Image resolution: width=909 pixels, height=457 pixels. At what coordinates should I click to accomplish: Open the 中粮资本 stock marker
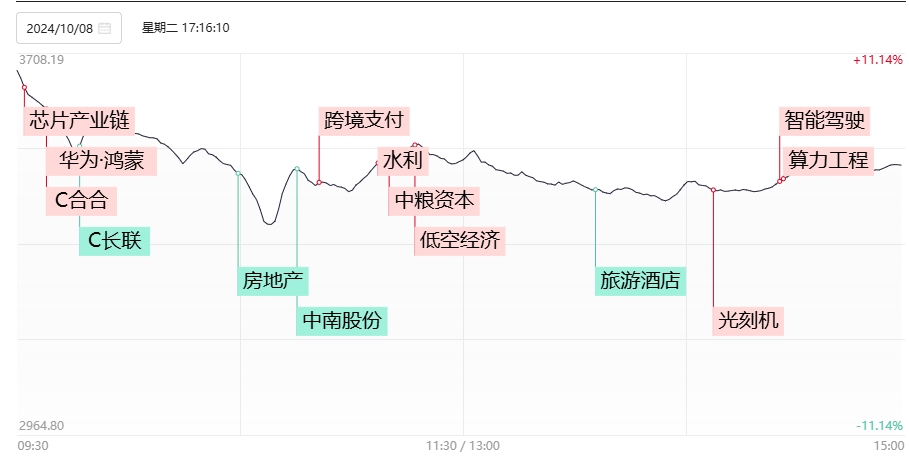[434, 200]
